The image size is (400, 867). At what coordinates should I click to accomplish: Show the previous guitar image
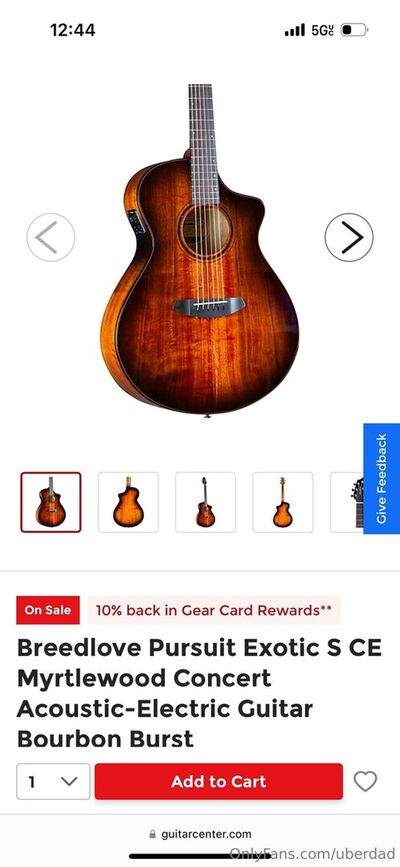coord(51,237)
